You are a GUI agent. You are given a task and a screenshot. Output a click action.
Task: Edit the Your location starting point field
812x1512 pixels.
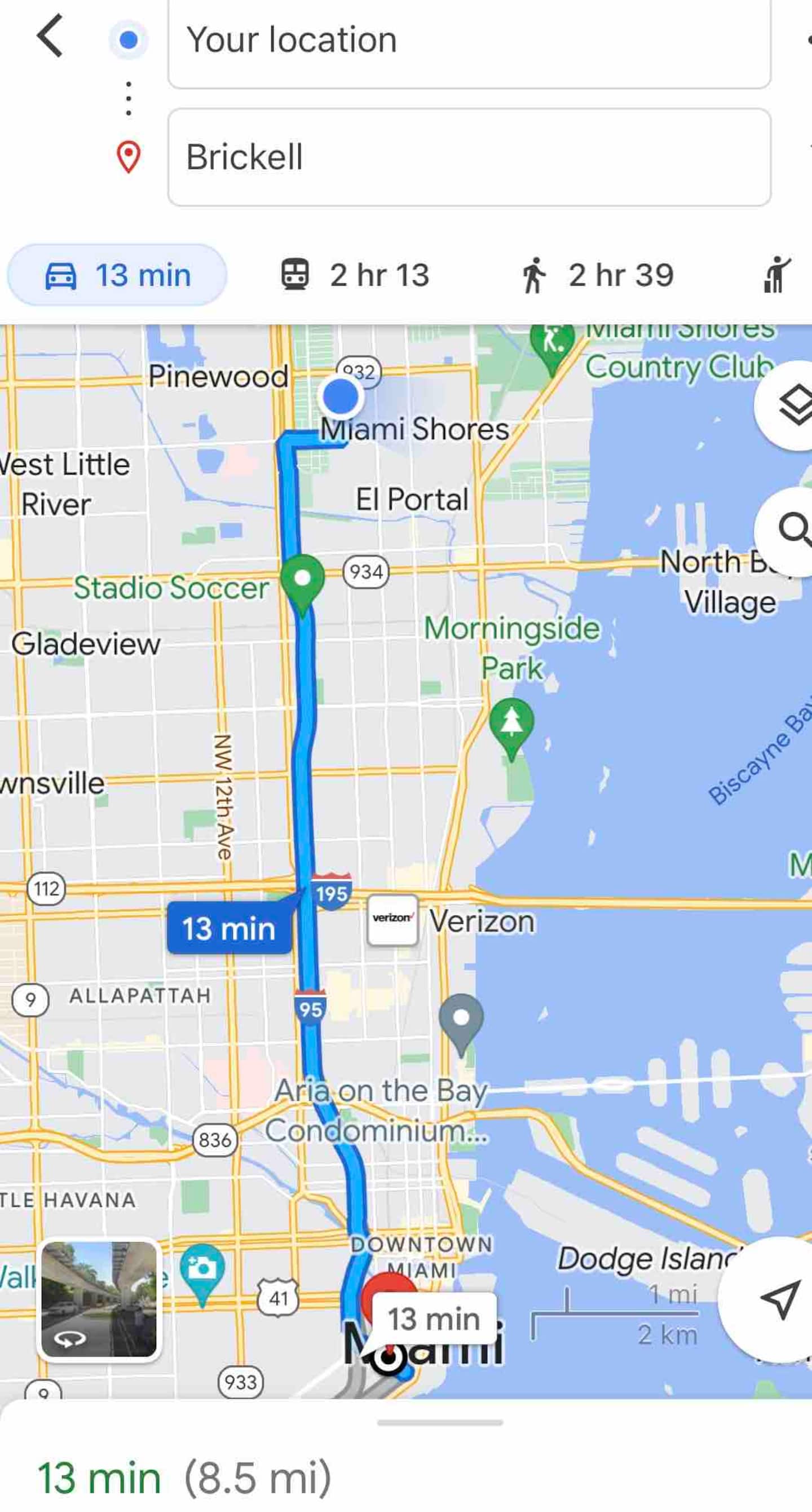tap(469, 40)
